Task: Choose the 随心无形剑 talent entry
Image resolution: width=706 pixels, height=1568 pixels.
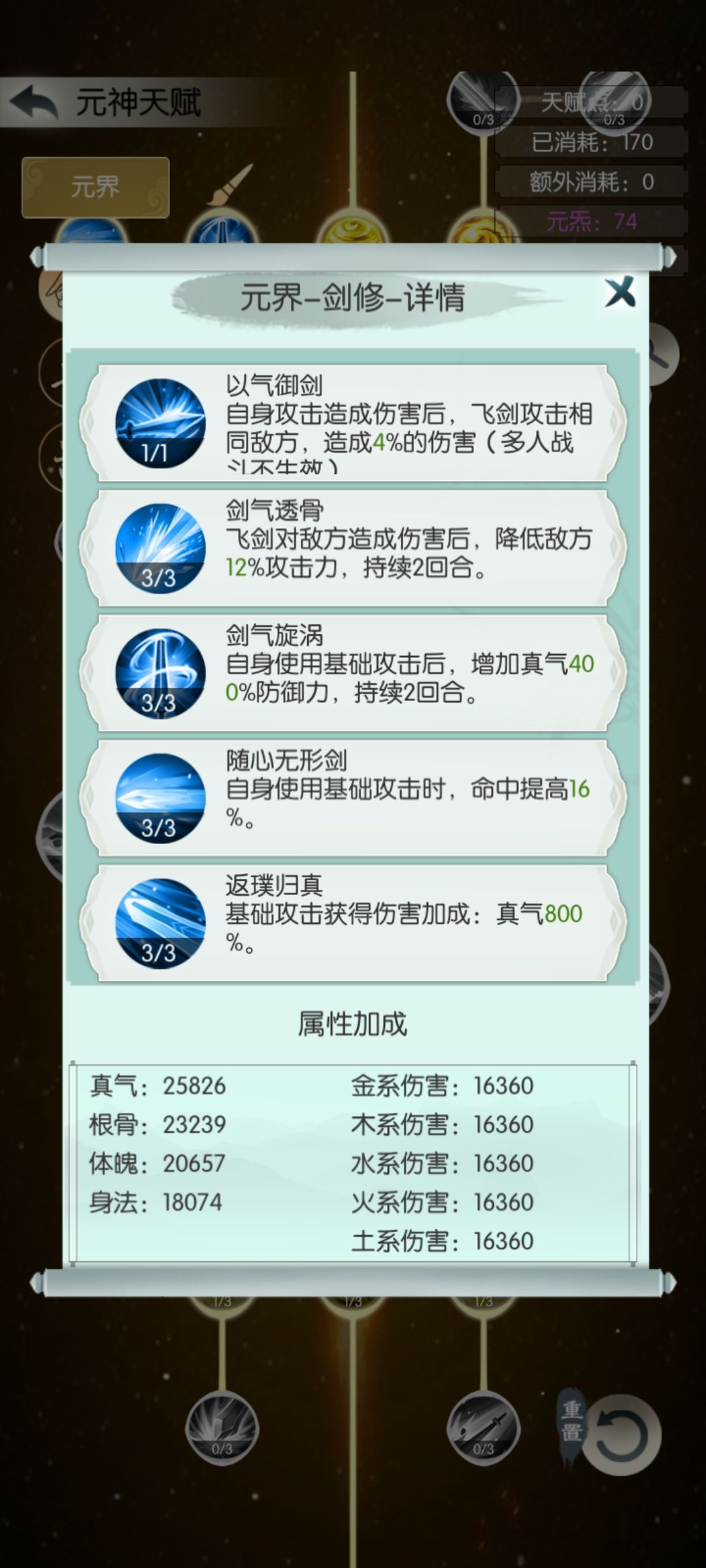Action: [x=353, y=797]
